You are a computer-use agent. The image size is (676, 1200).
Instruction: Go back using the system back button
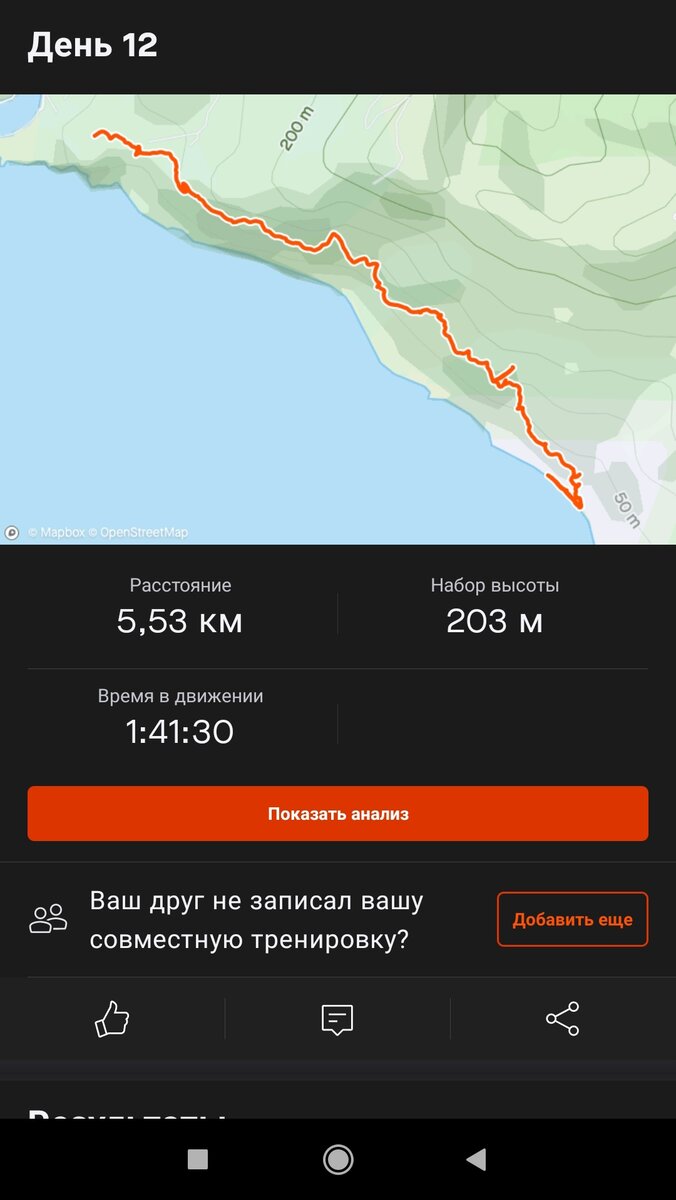point(477,1160)
